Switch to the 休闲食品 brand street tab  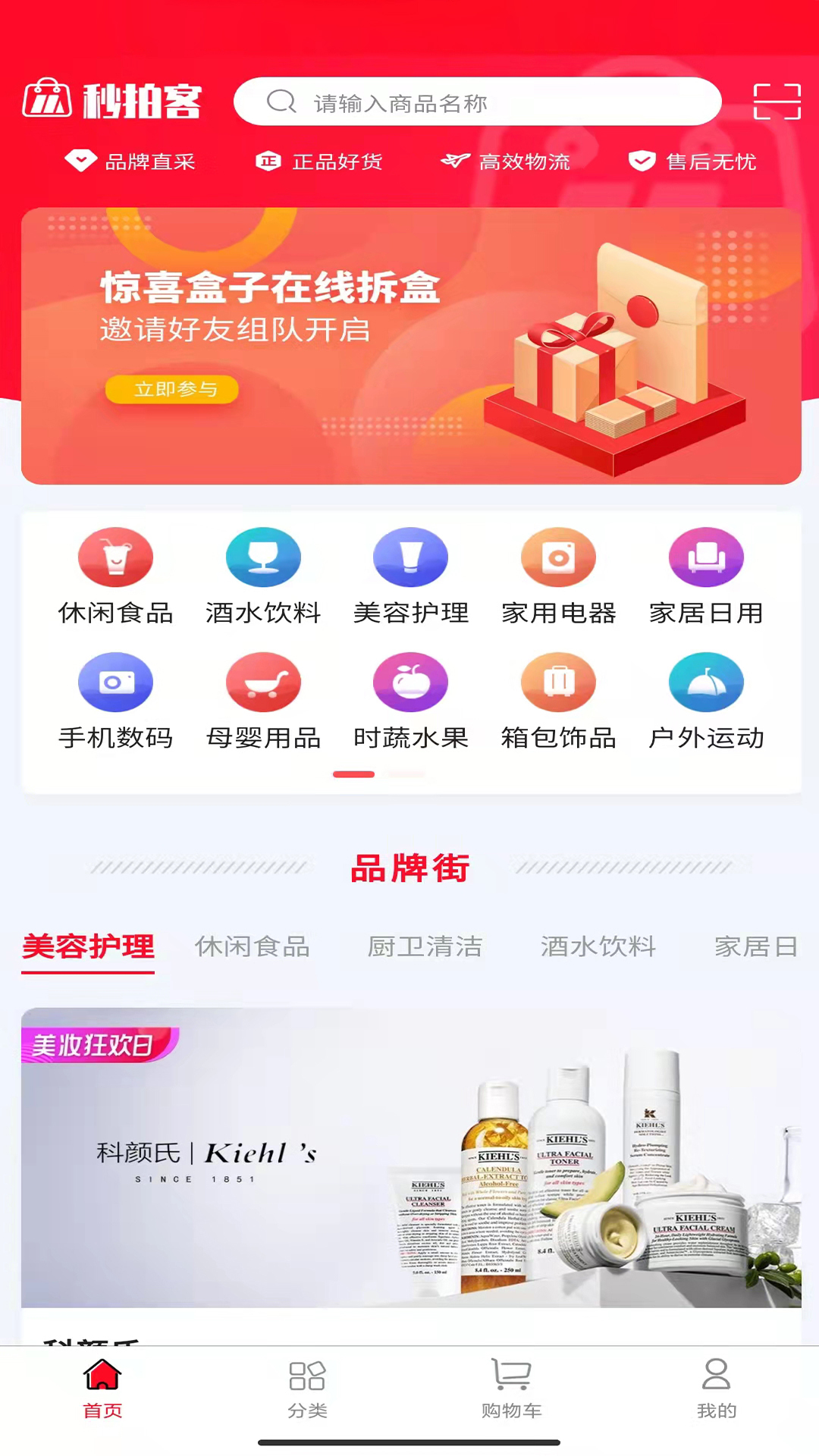pyautogui.click(x=253, y=946)
